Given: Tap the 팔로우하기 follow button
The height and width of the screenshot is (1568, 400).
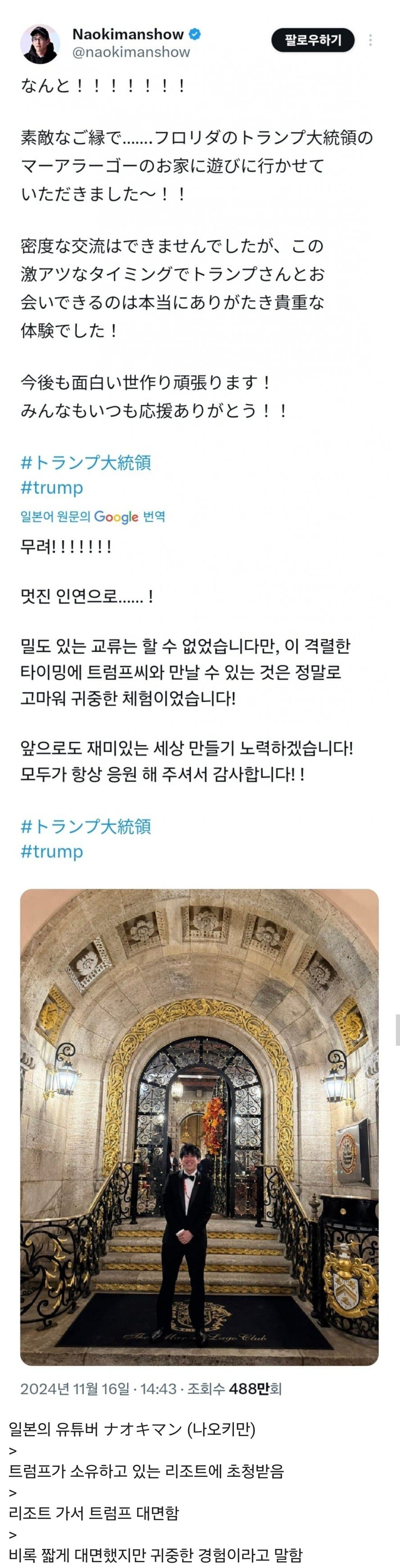Looking at the screenshot, I should (x=313, y=40).
